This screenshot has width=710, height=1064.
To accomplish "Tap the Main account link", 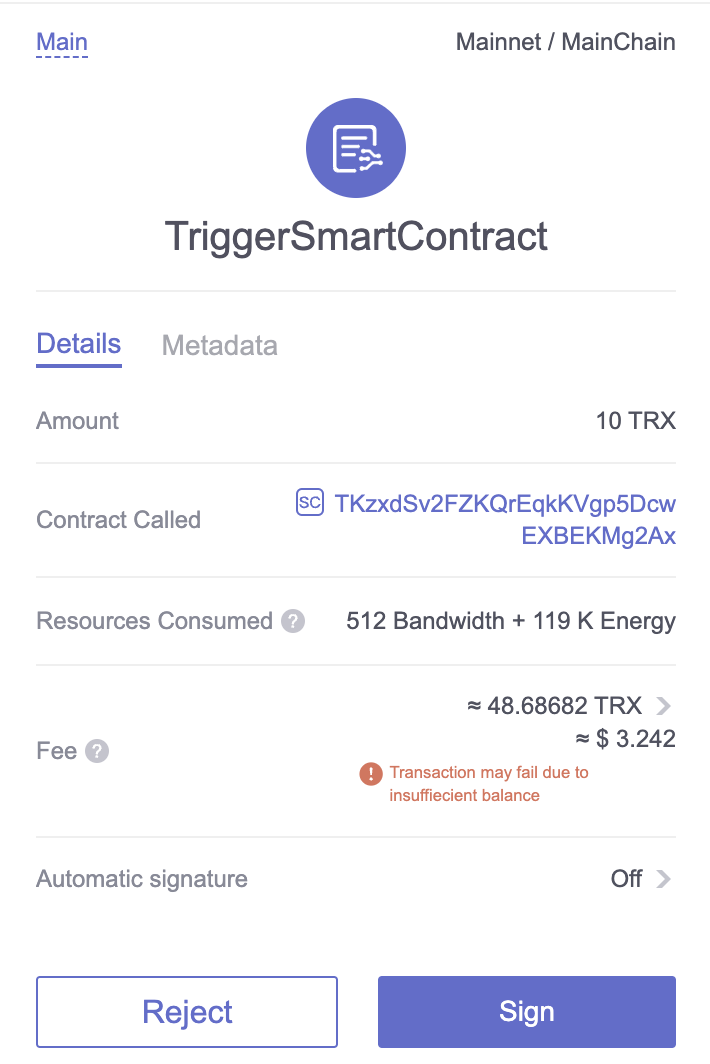I will 62,43.
